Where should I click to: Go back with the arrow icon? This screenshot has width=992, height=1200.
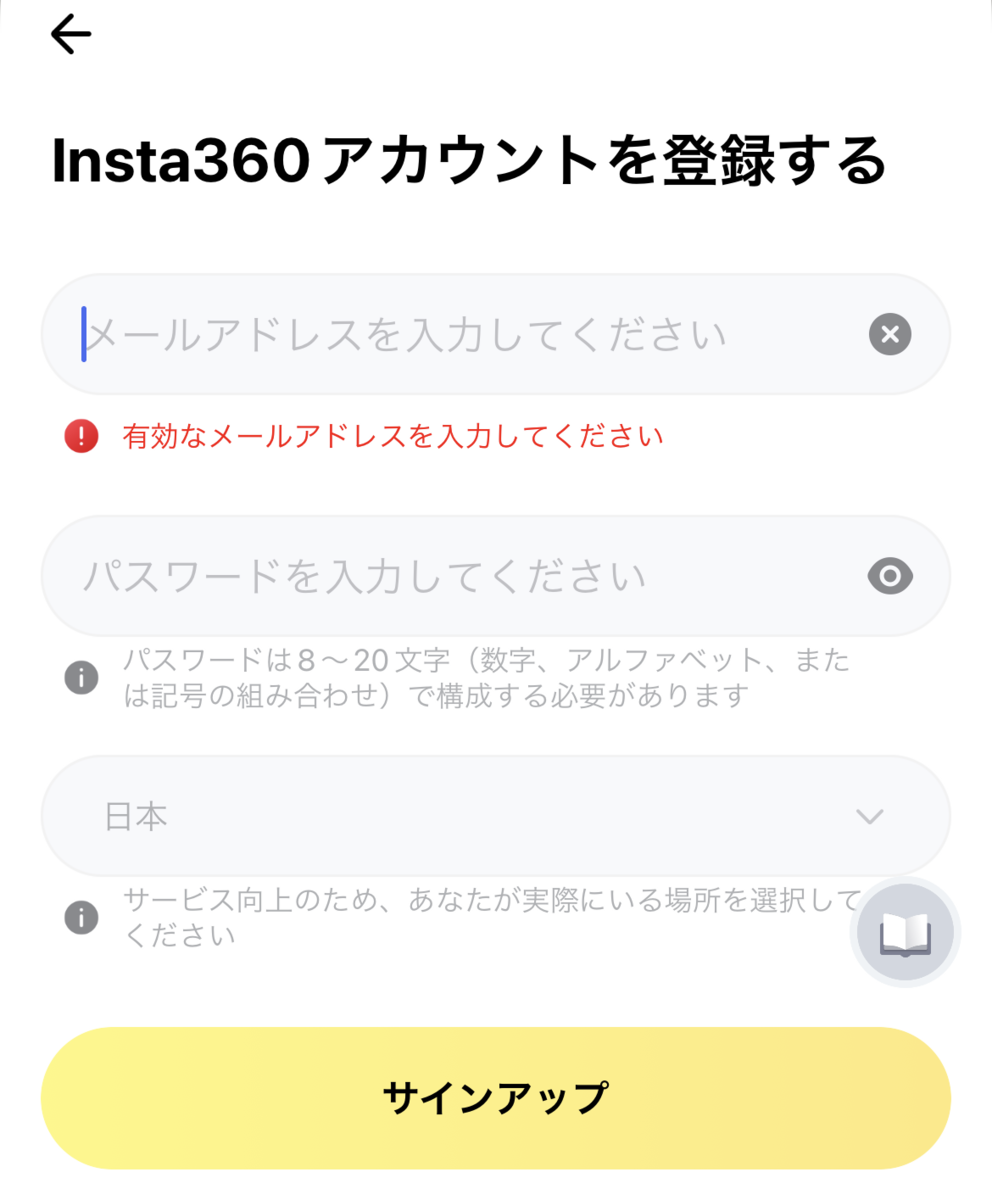71,35
